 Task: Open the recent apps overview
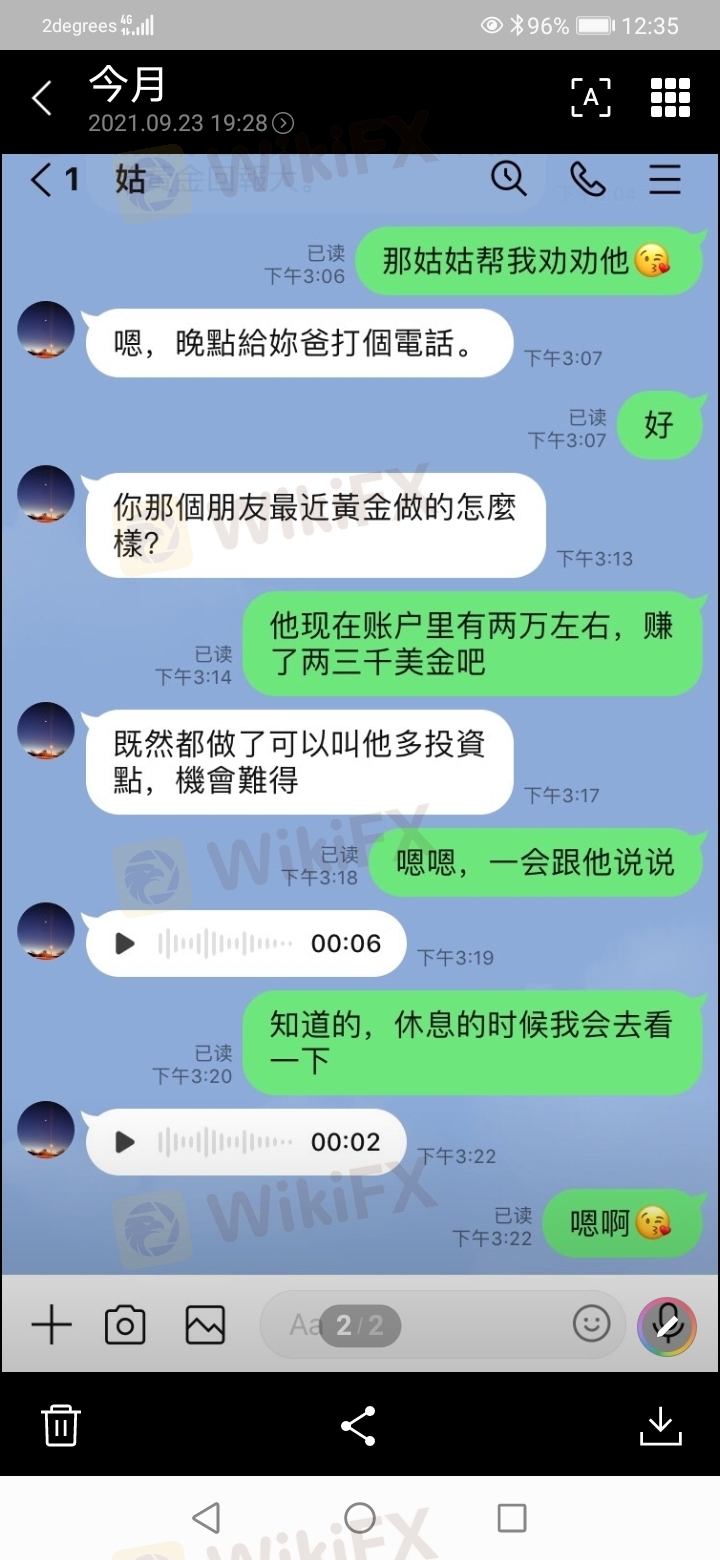click(x=511, y=1517)
